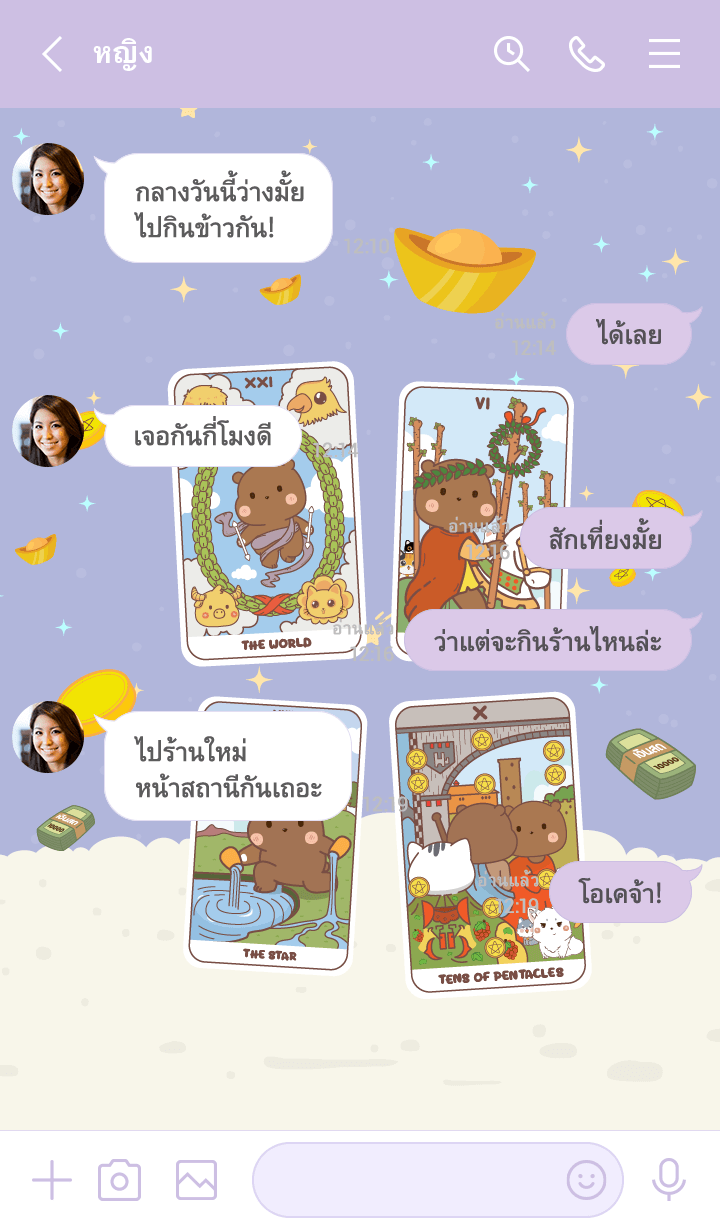The image size is (720, 1232).
Task: Go back from the chat with หญิง
Action: click(52, 54)
